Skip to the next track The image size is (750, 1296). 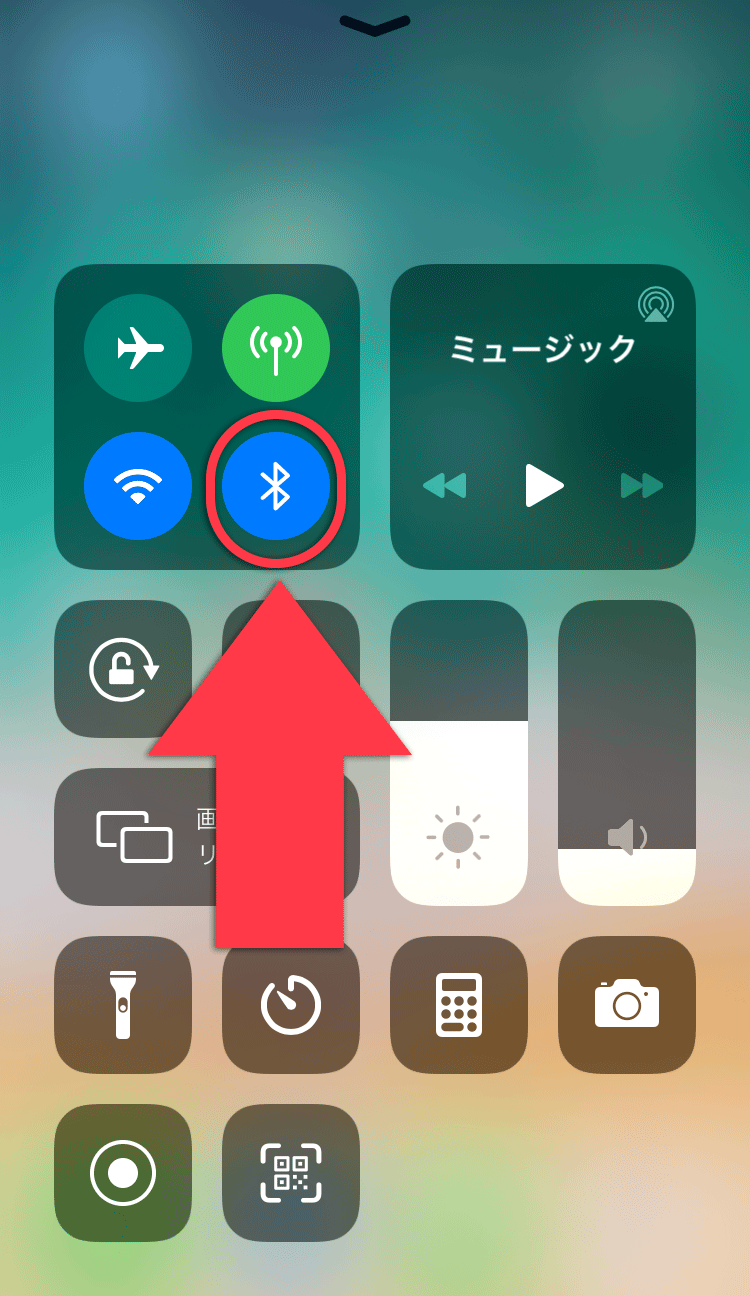[x=641, y=486]
